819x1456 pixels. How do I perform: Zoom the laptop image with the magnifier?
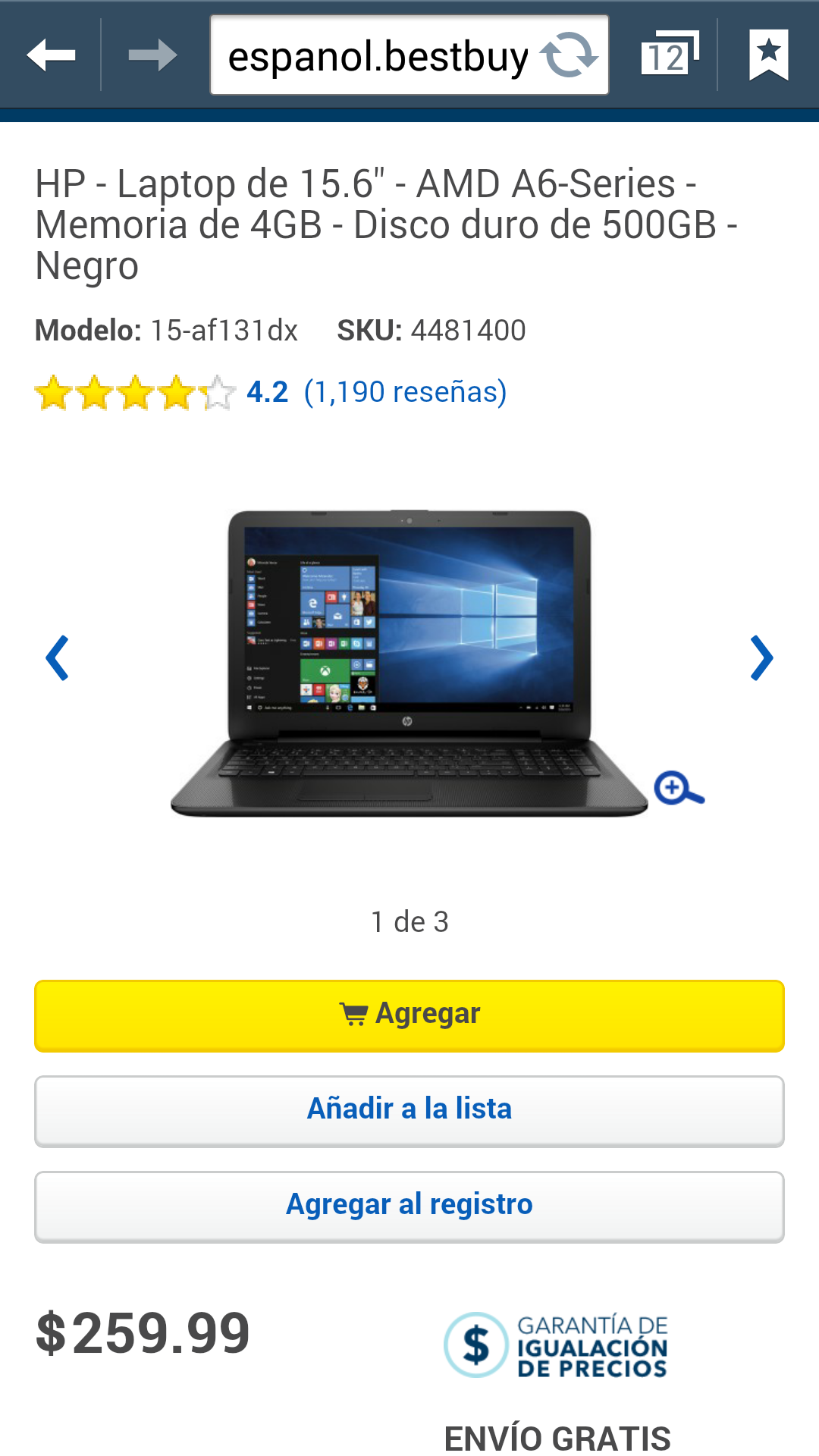point(679,788)
